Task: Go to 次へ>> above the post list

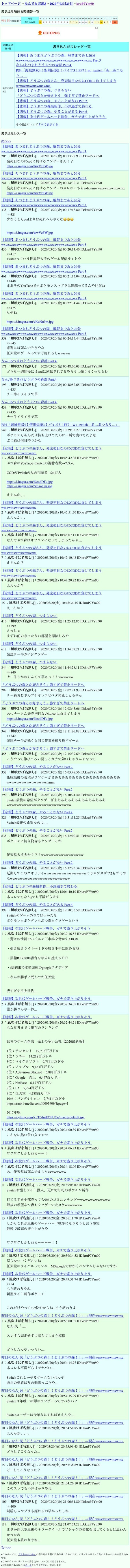Action: click(5, 141)
